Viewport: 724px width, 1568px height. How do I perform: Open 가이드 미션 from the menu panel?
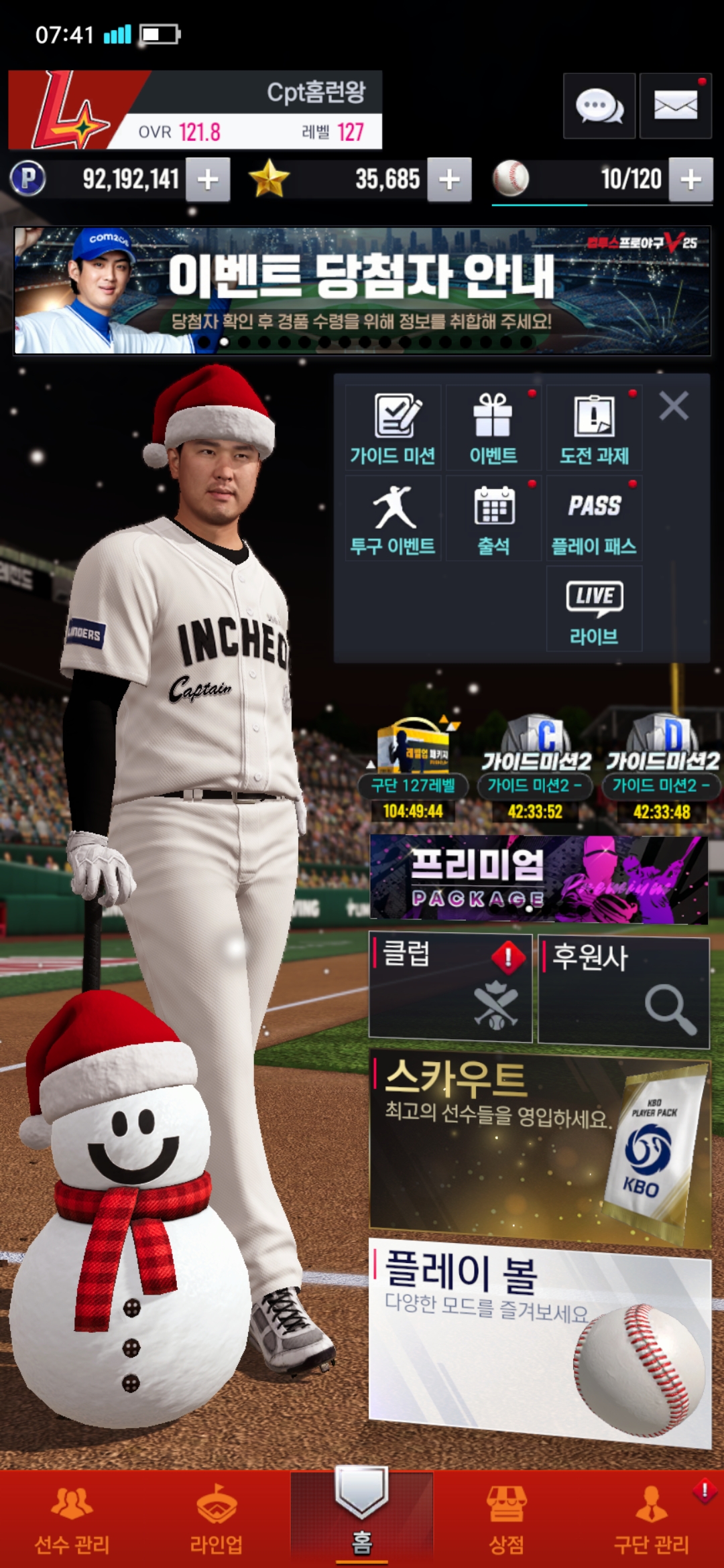click(x=393, y=428)
